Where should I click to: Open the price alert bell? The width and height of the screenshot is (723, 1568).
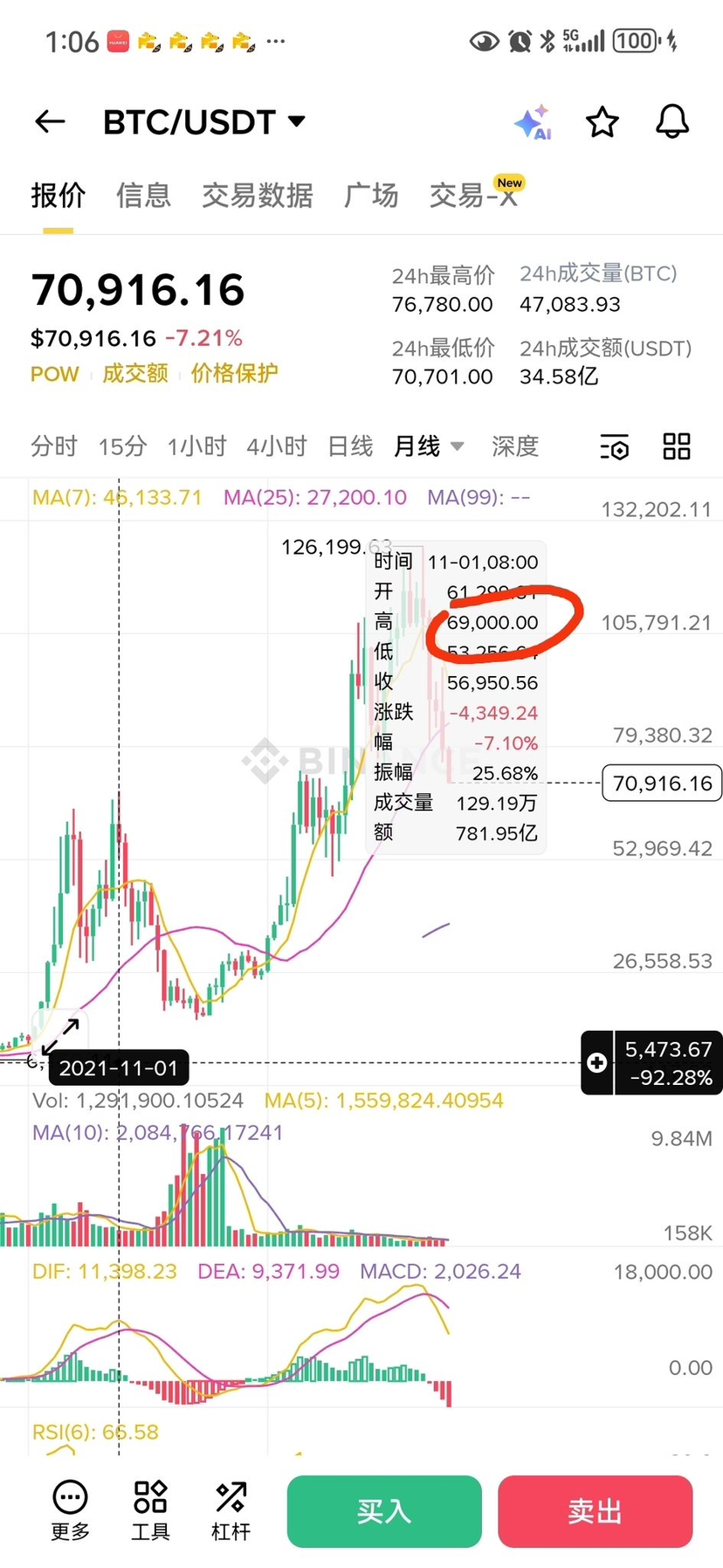coord(671,122)
